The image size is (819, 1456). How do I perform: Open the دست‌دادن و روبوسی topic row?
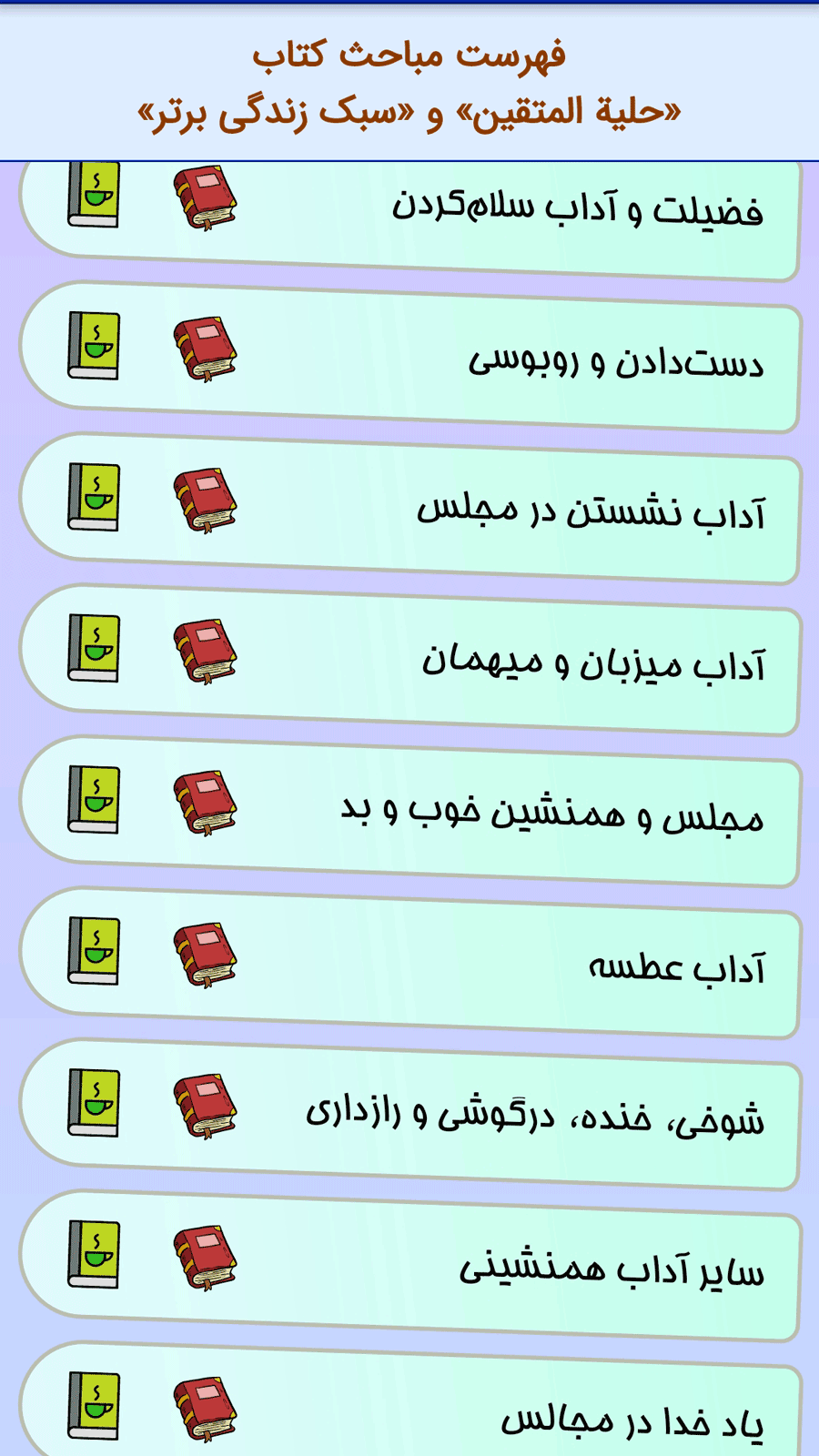click(615, 362)
